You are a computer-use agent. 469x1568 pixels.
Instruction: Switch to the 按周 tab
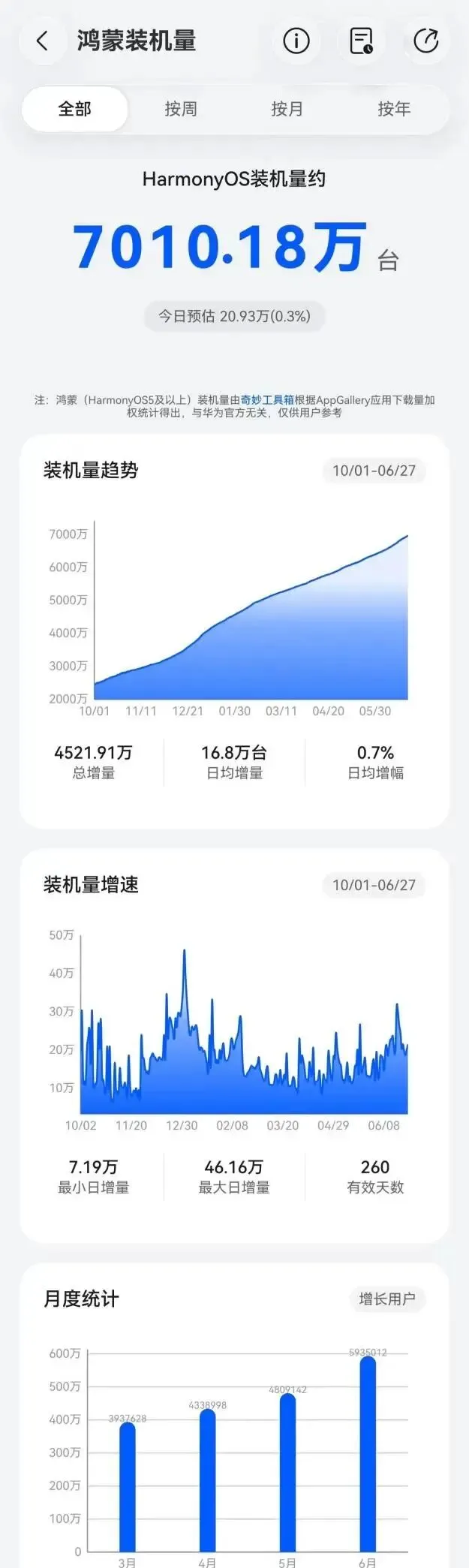coord(181,109)
